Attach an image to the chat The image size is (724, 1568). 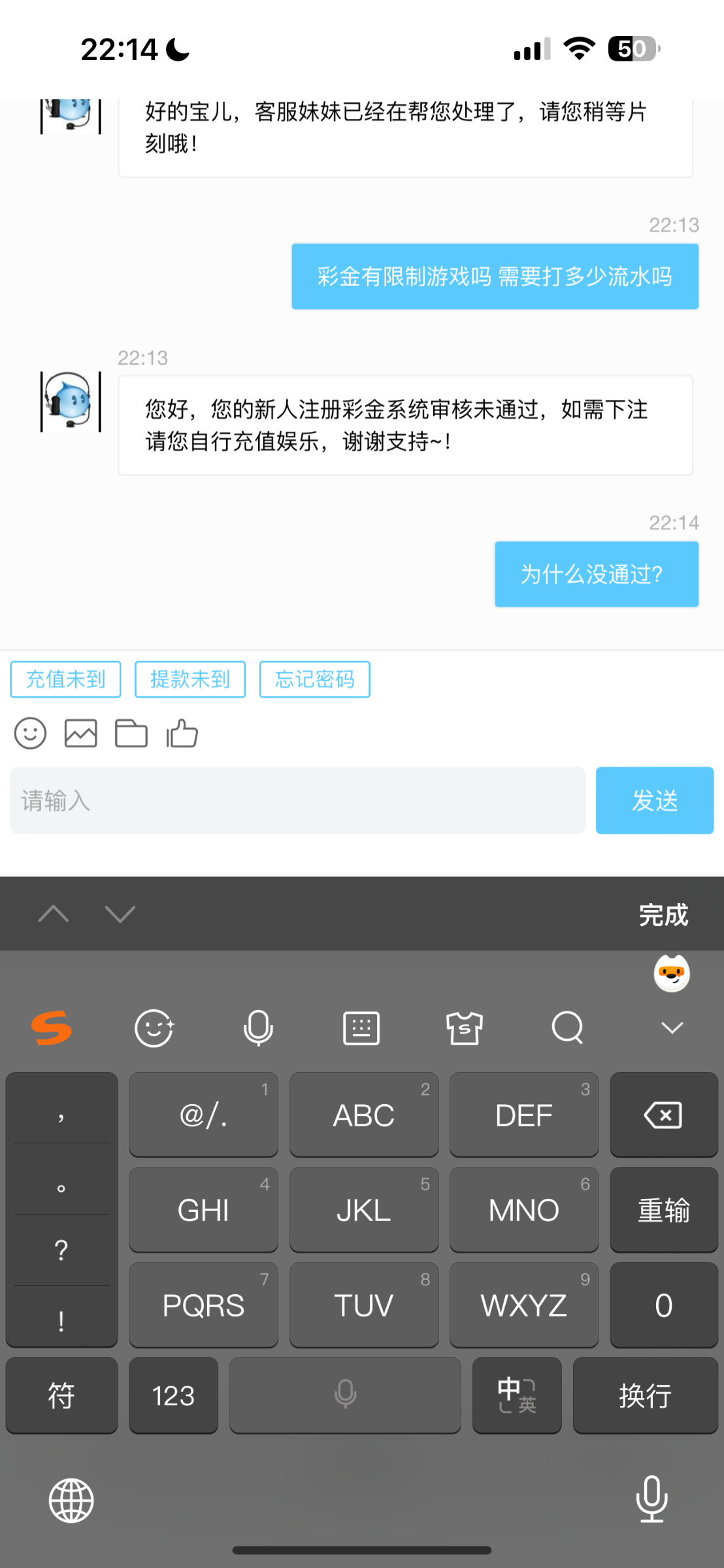click(81, 733)
